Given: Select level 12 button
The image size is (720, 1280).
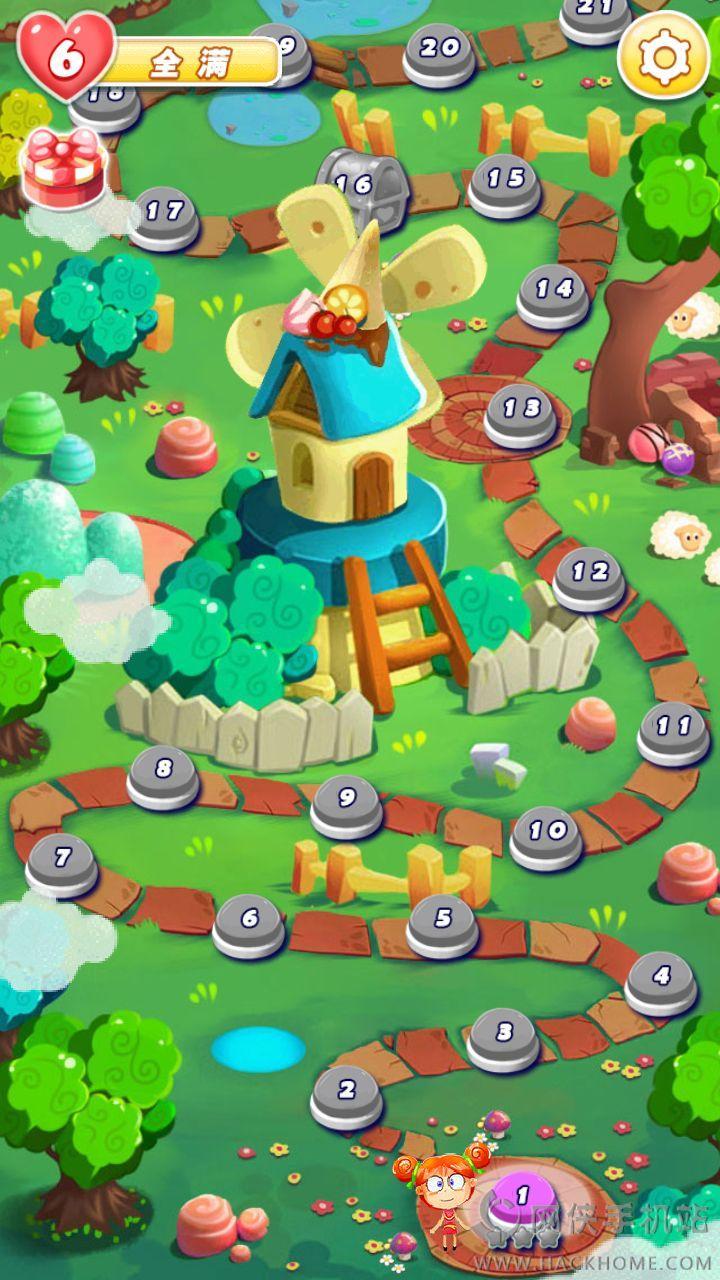Looking at the screenshot, I should click(589, 577).
